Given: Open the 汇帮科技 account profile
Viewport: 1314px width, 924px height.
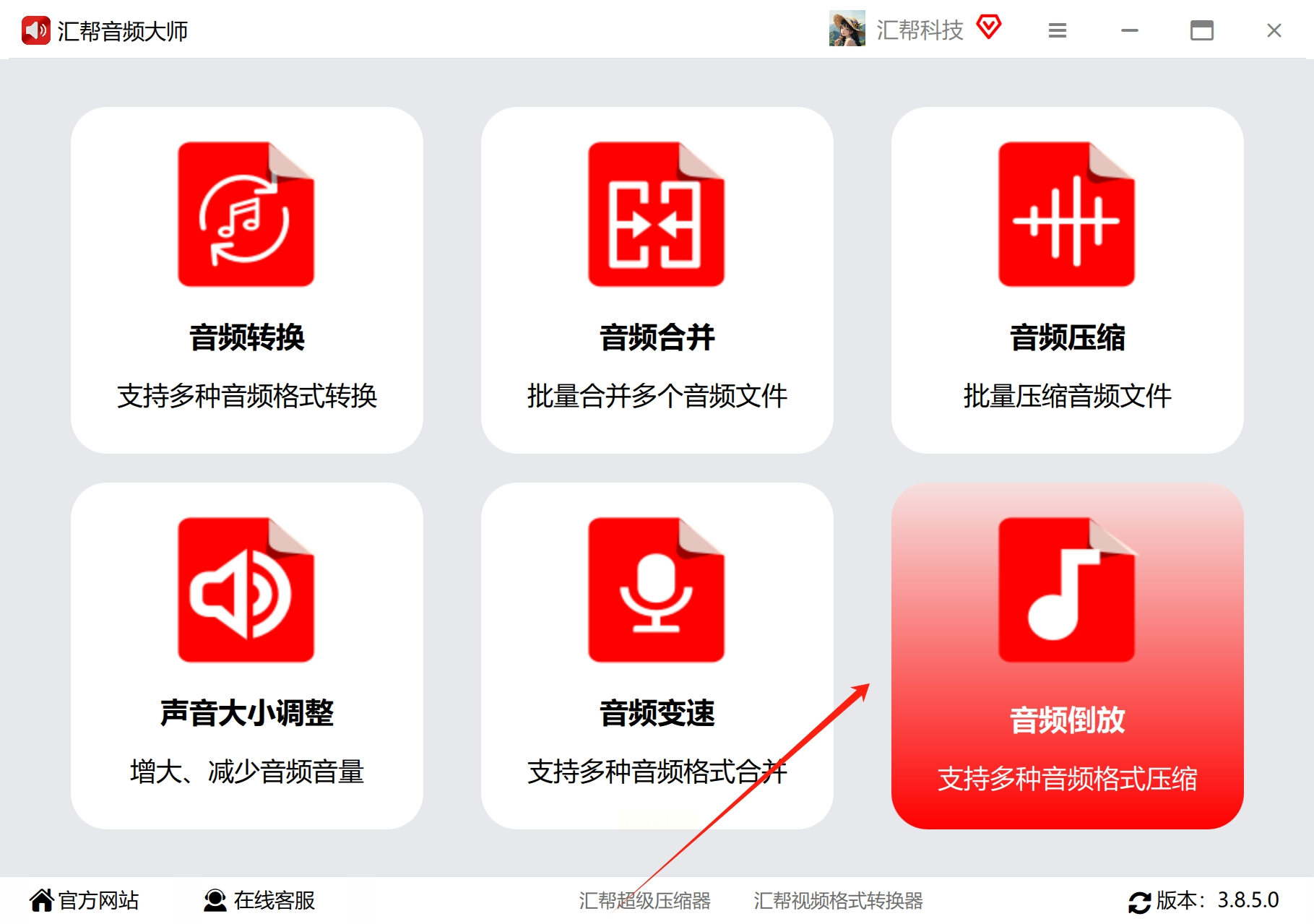Looking at the screenshot, I should [x=897, y=30].
